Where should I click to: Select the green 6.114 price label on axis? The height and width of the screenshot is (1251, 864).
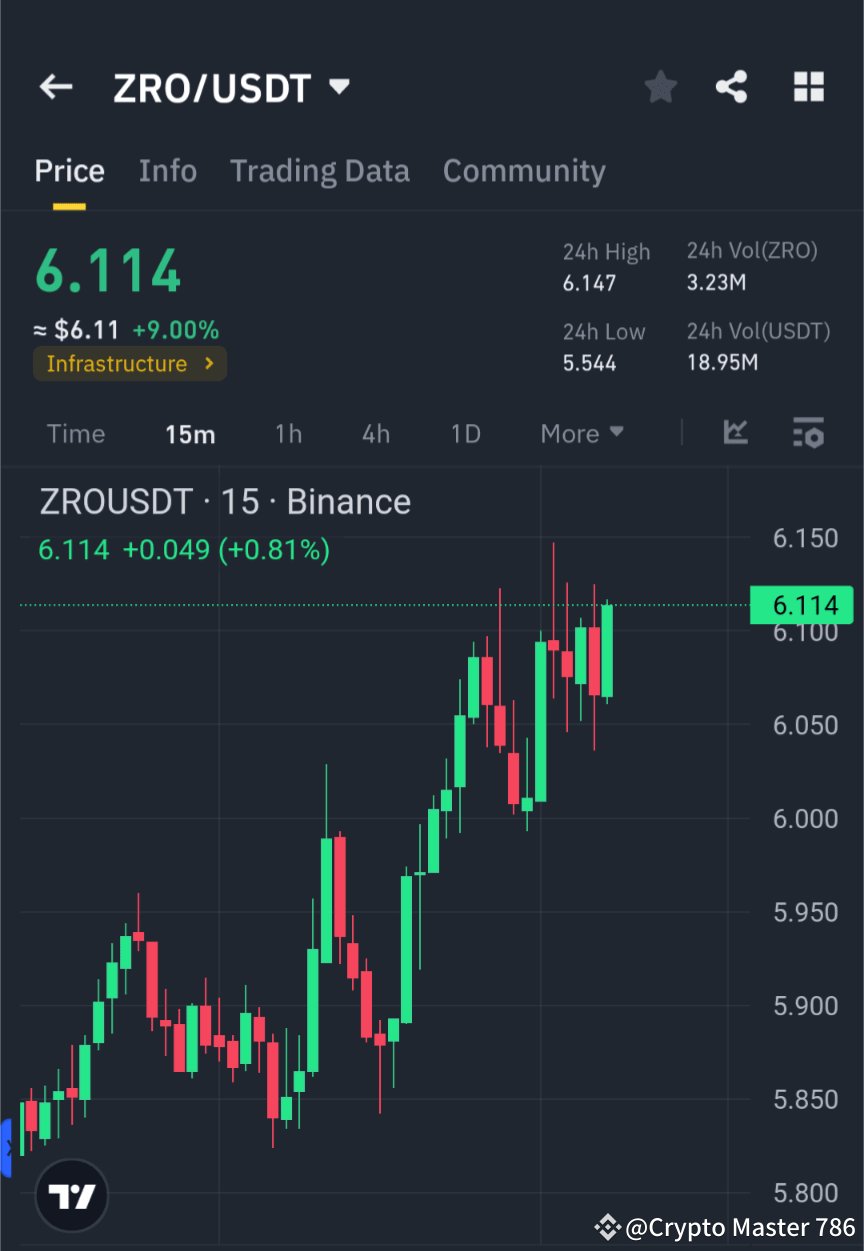[801, 605]
